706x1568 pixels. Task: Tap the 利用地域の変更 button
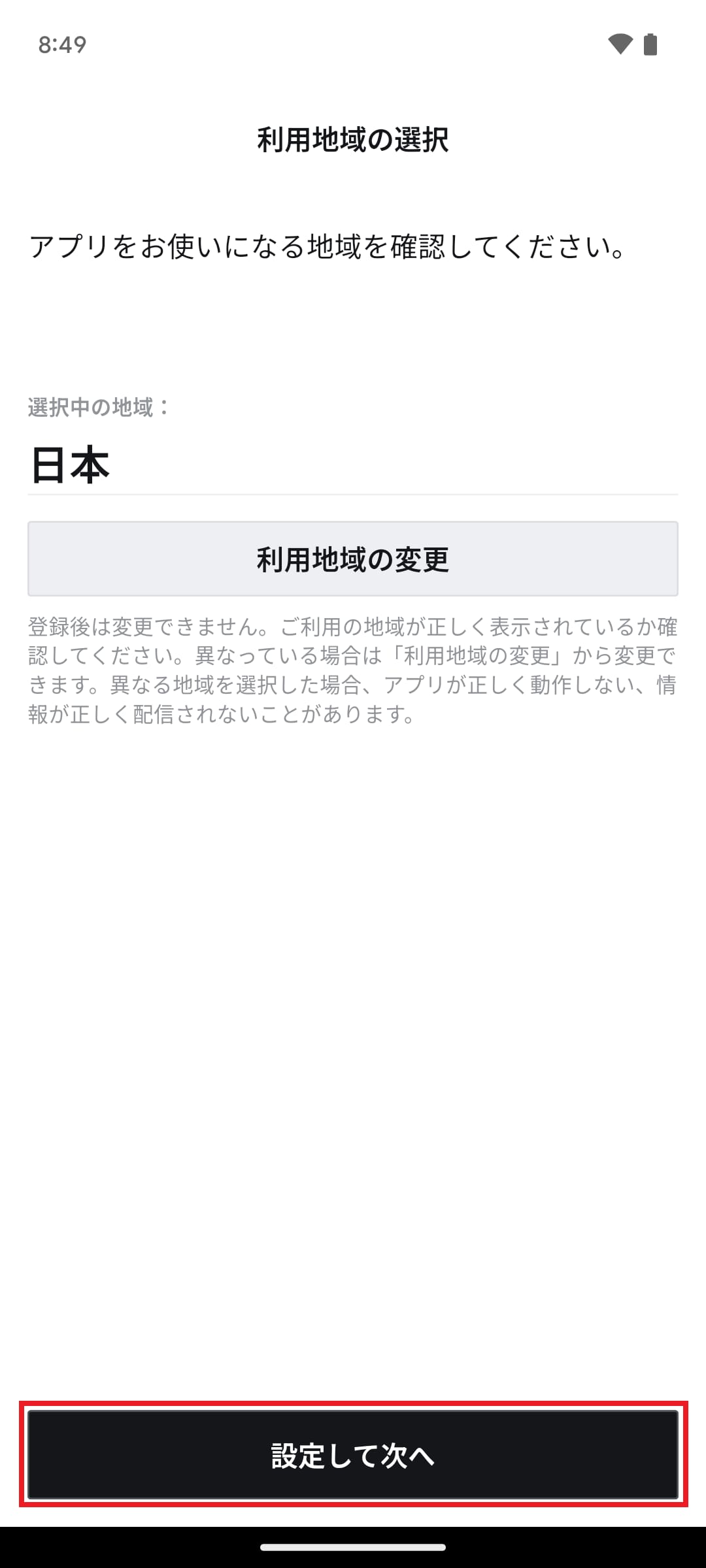pos(353,559)
